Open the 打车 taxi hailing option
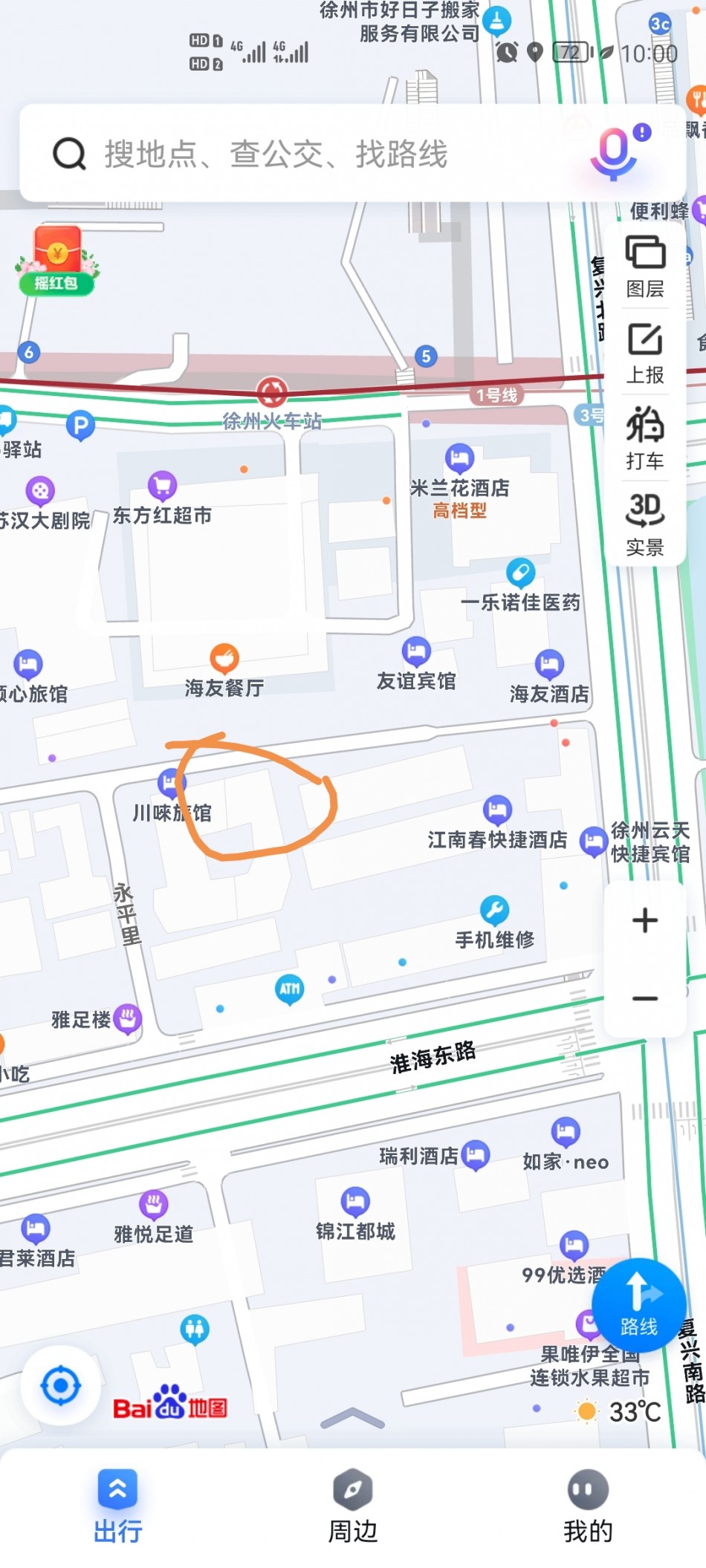The image size is (706, 1568). pos(645,439)
